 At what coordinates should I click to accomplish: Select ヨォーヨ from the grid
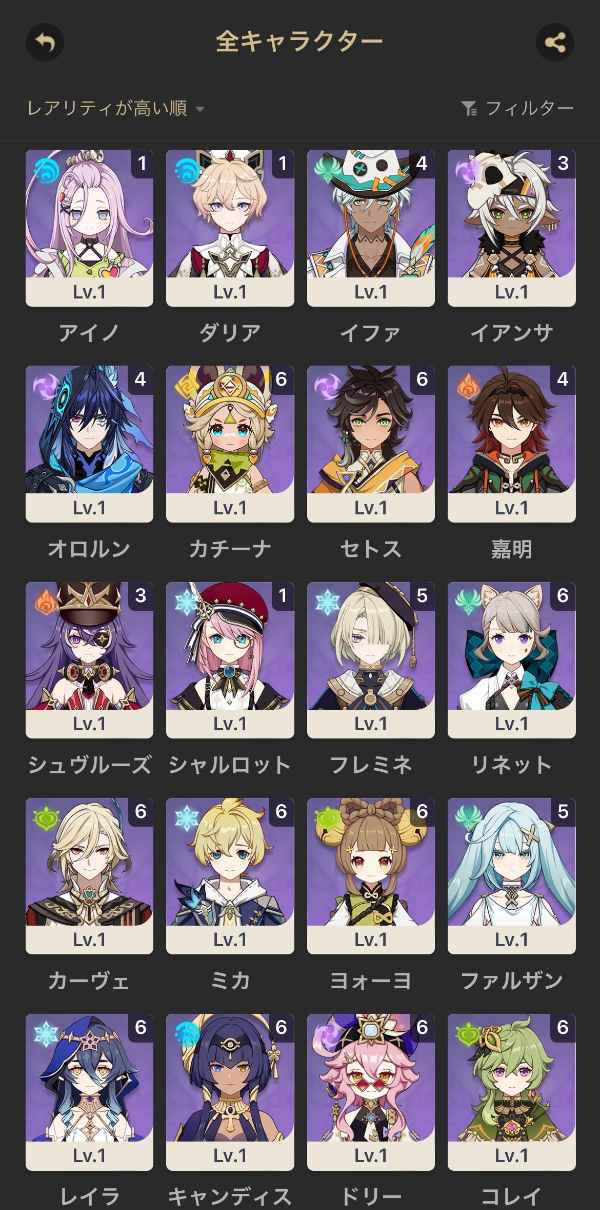tap(371, 876)
